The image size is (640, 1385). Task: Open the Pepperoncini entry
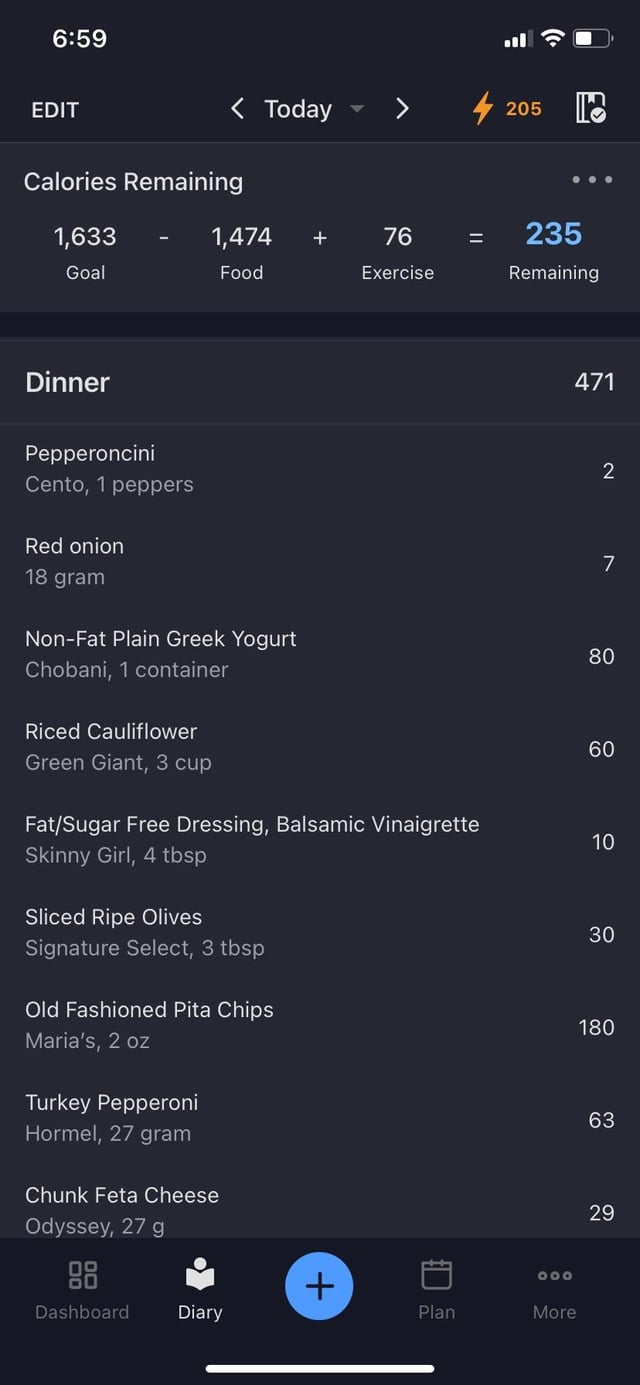[320, 470]
